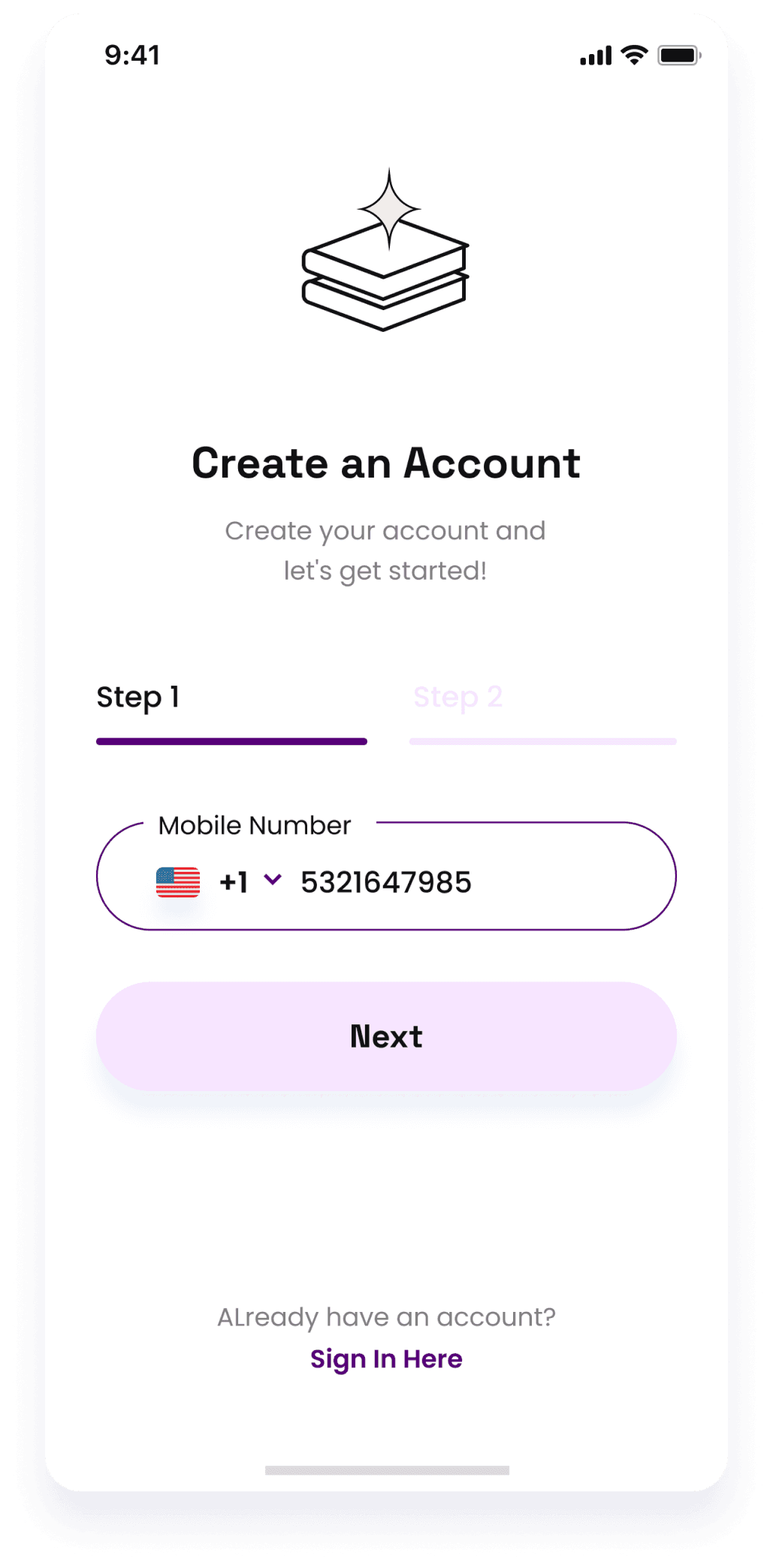Continue with the Next button
This screenshot has height=1568, width=773.
pyautogui.click(x=386, y=1036)
